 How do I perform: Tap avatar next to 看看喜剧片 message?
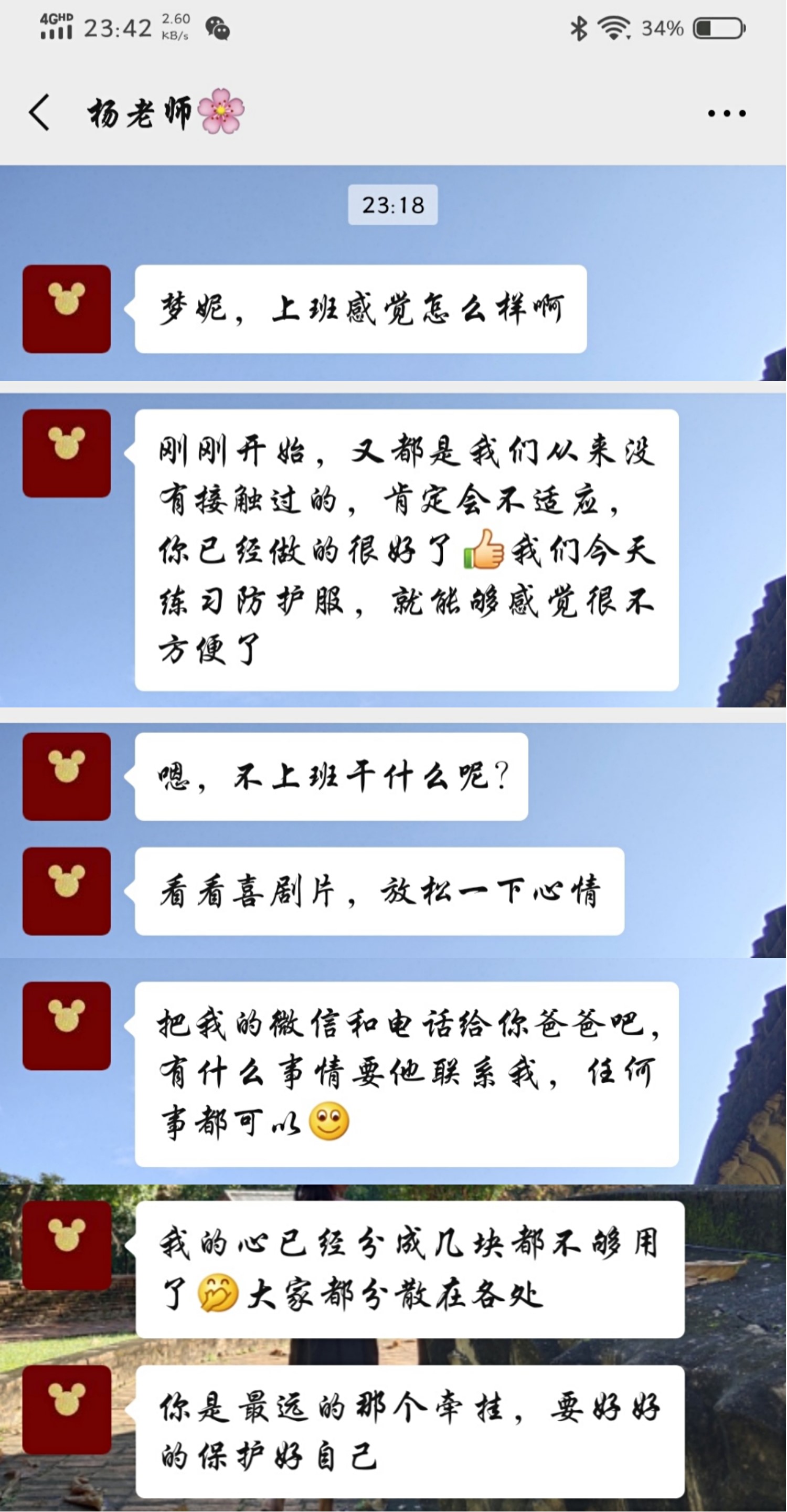[66, 891]
